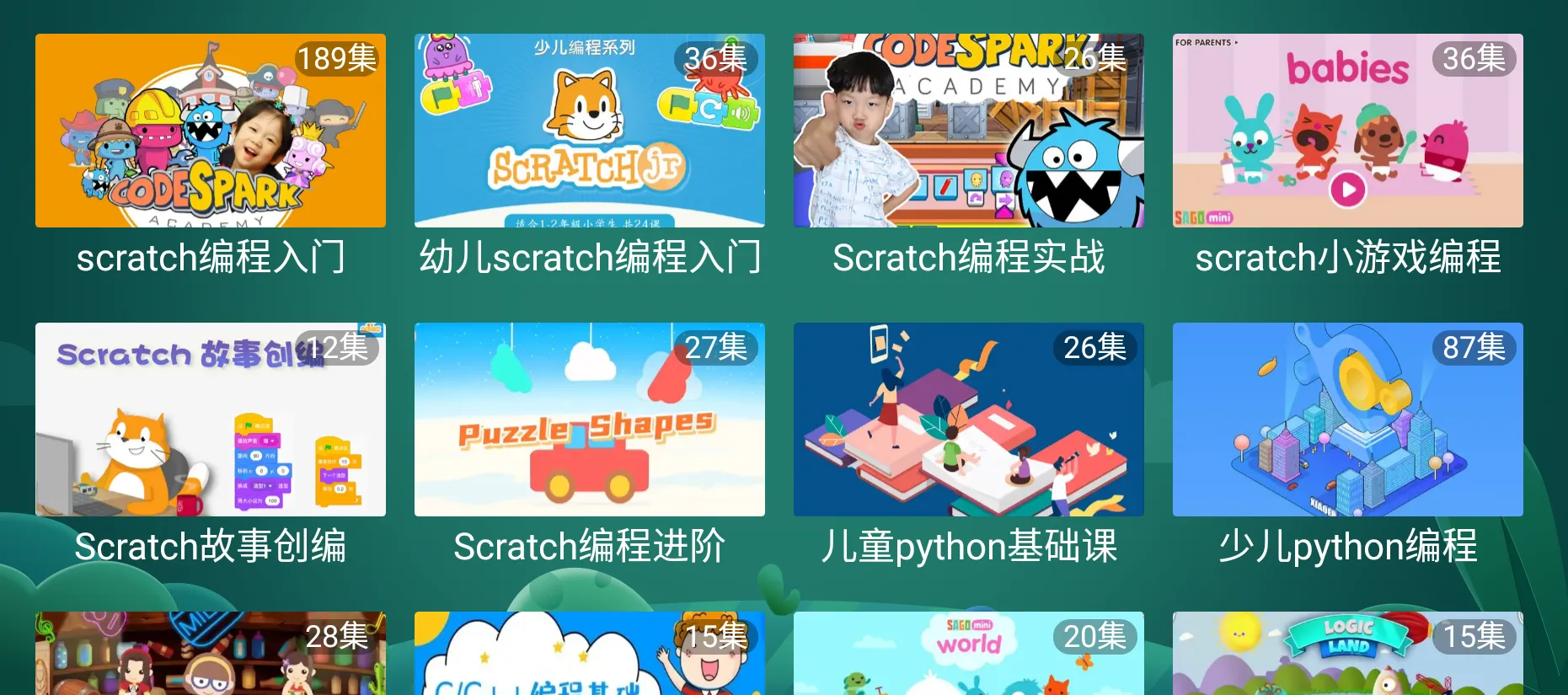1568x695 pixels.
Task: Open the 28集 course card
Action: click(211, 654)
